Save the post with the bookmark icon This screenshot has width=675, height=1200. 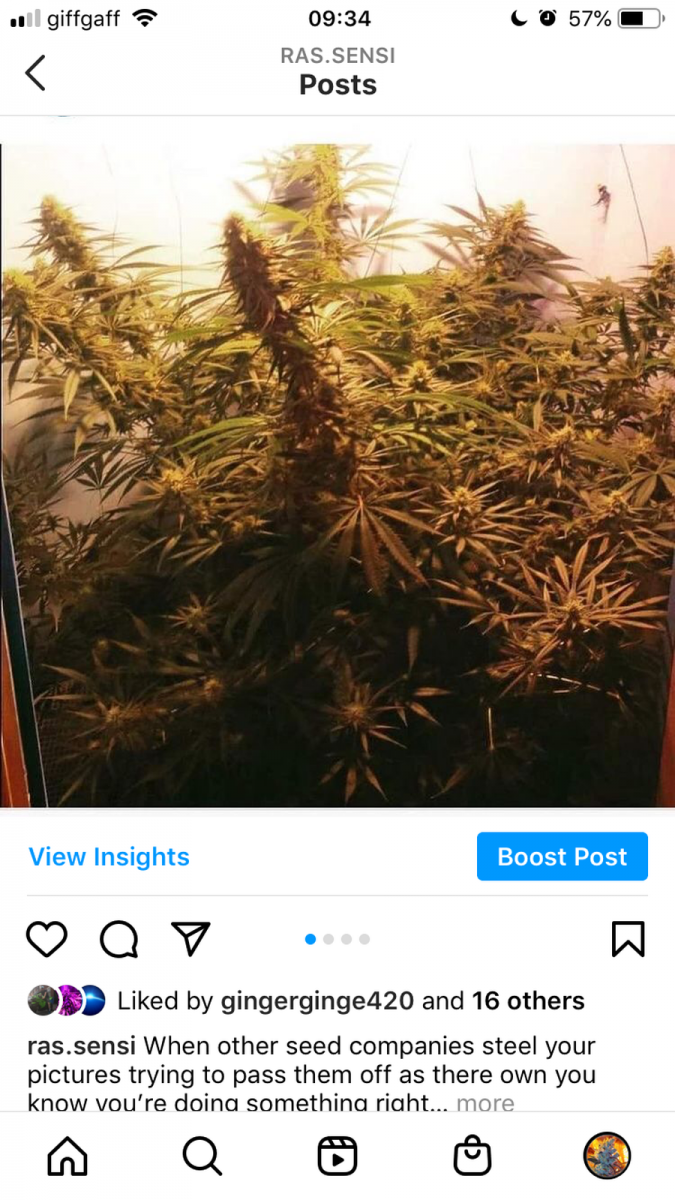pyautogui.click(x=628, y=939)
